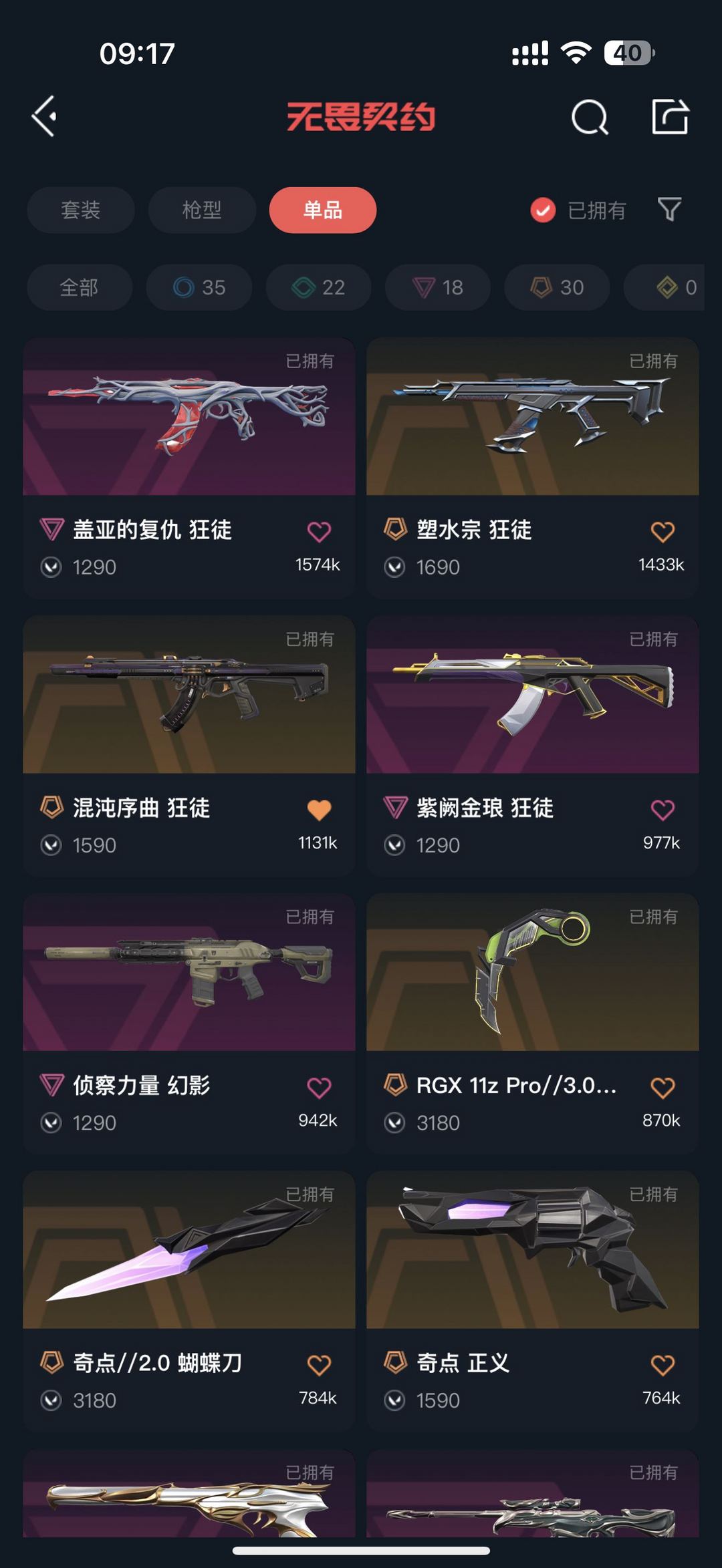The height and width of the screenshot is (1568, 722).
Task: Open the 盖亚的复仇 狂徒 skin card
Action: [x=189, y=467]
